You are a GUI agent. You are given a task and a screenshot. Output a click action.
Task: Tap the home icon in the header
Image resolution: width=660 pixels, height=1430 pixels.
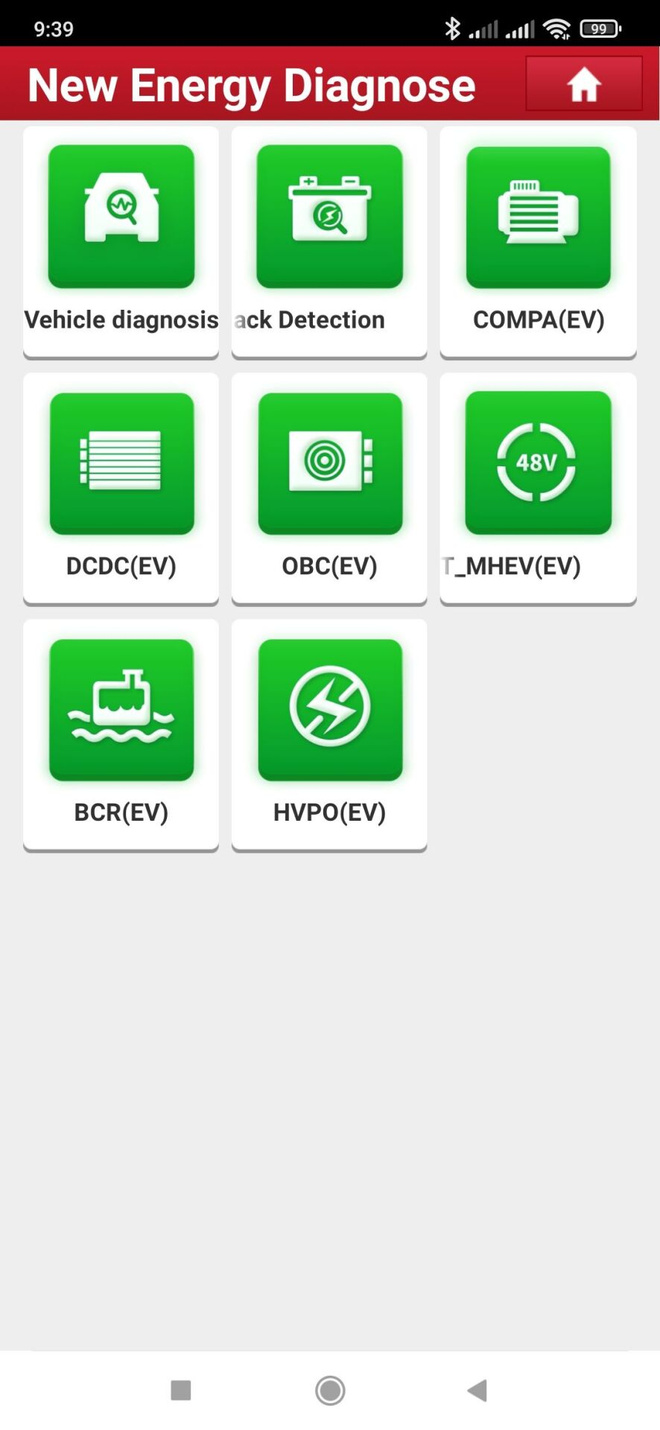click(x=584, y=85)
